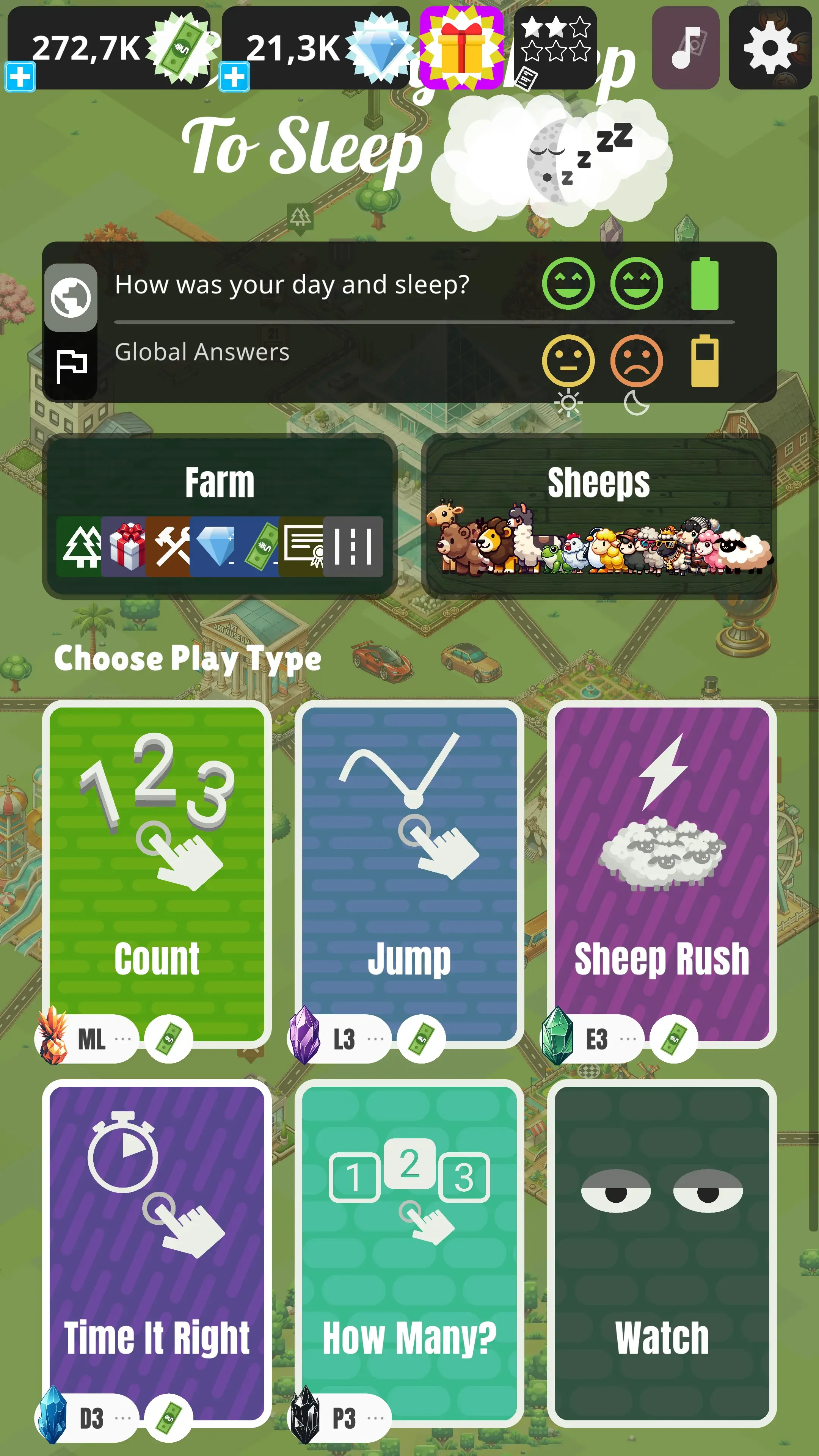Viewport: 819px width, 1456px height.
Task: Open the settings gear
Action: click(770, 48)
